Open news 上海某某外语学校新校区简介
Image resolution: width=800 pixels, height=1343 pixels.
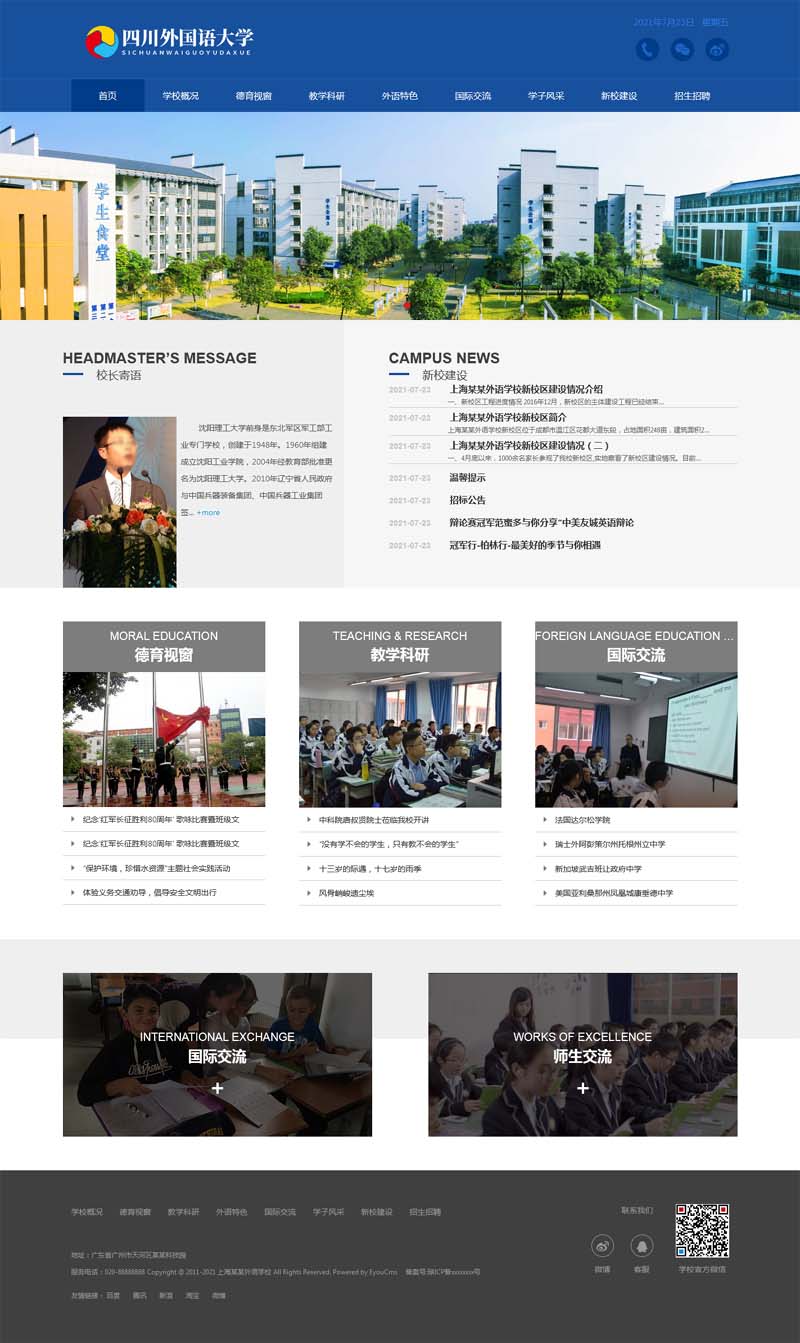pos(508,417)
